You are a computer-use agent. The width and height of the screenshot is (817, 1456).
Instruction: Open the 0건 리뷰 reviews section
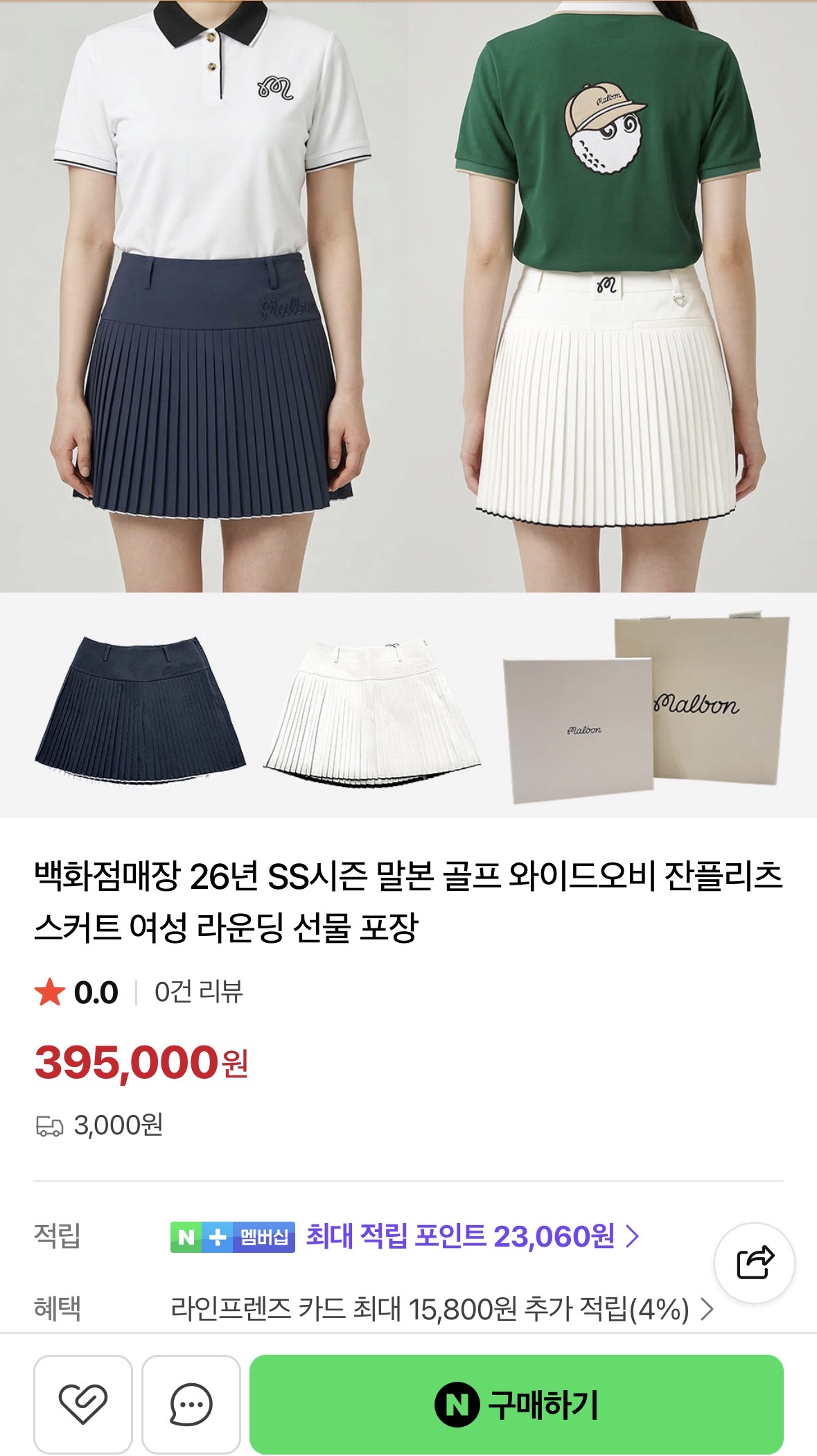coord(198,992)
